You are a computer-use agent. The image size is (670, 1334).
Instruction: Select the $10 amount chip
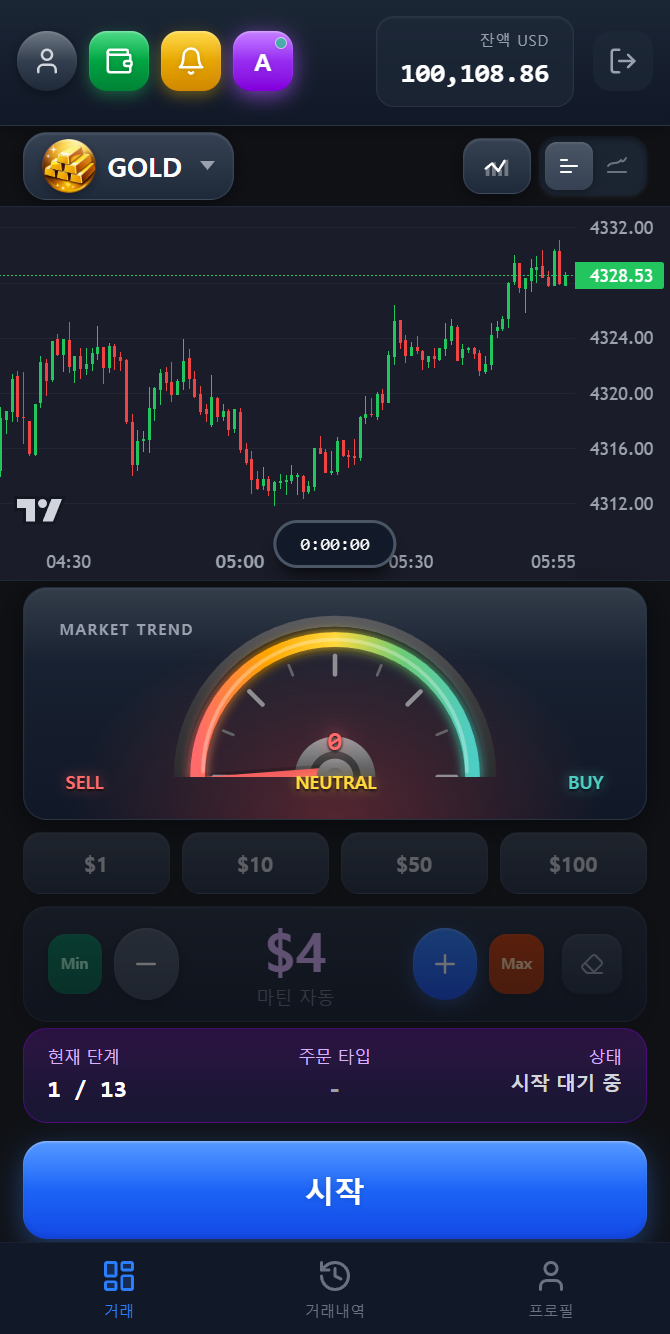tap(255, 863)
